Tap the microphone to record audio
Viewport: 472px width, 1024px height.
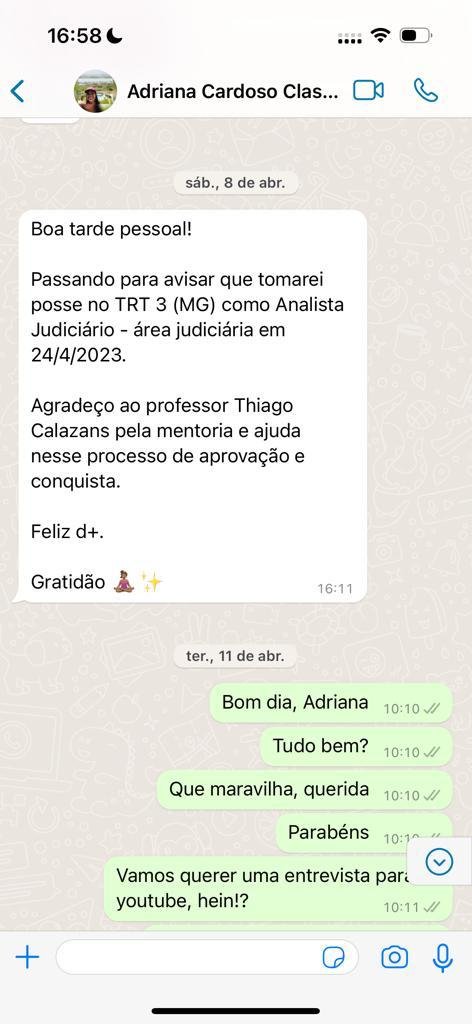(x=443, y=958)
